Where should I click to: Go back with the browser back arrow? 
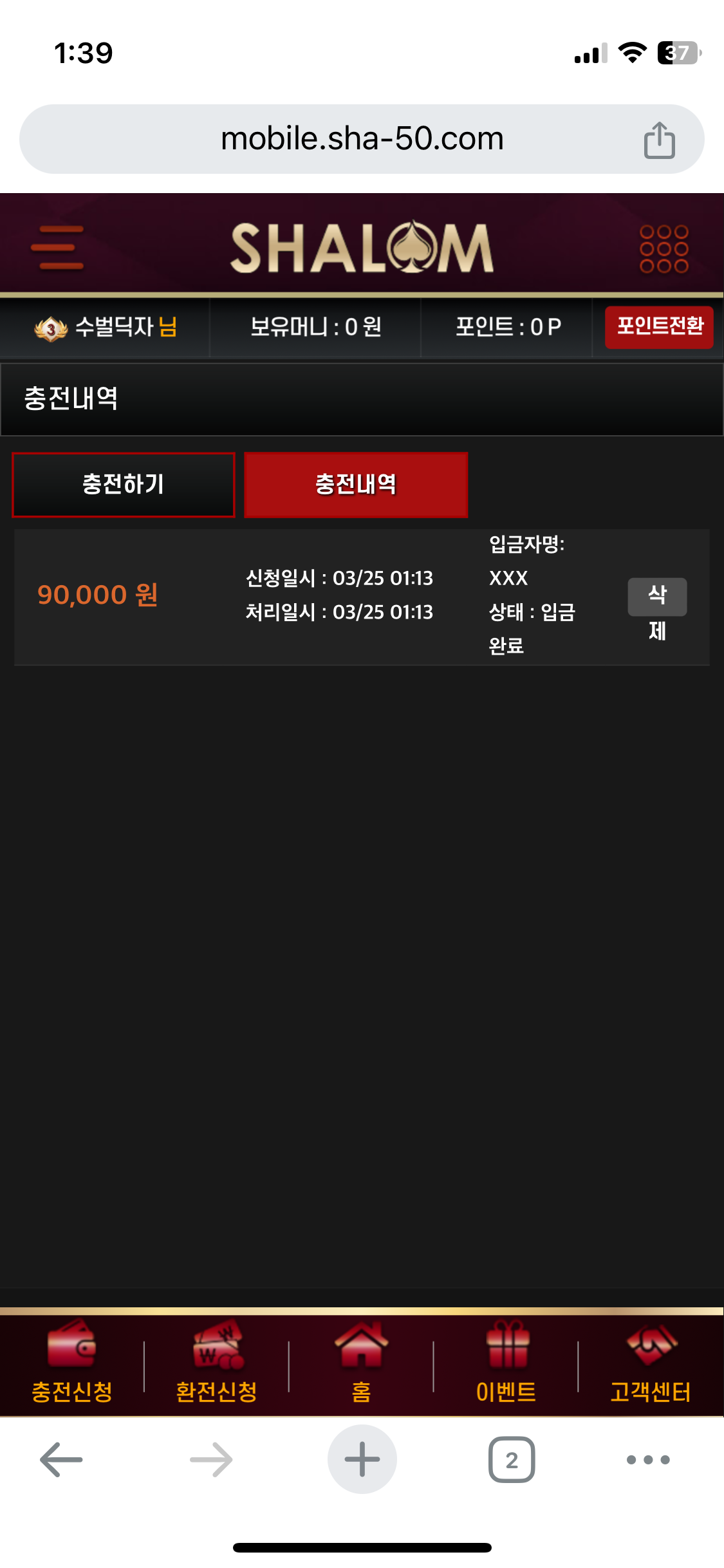(61, 1459)
